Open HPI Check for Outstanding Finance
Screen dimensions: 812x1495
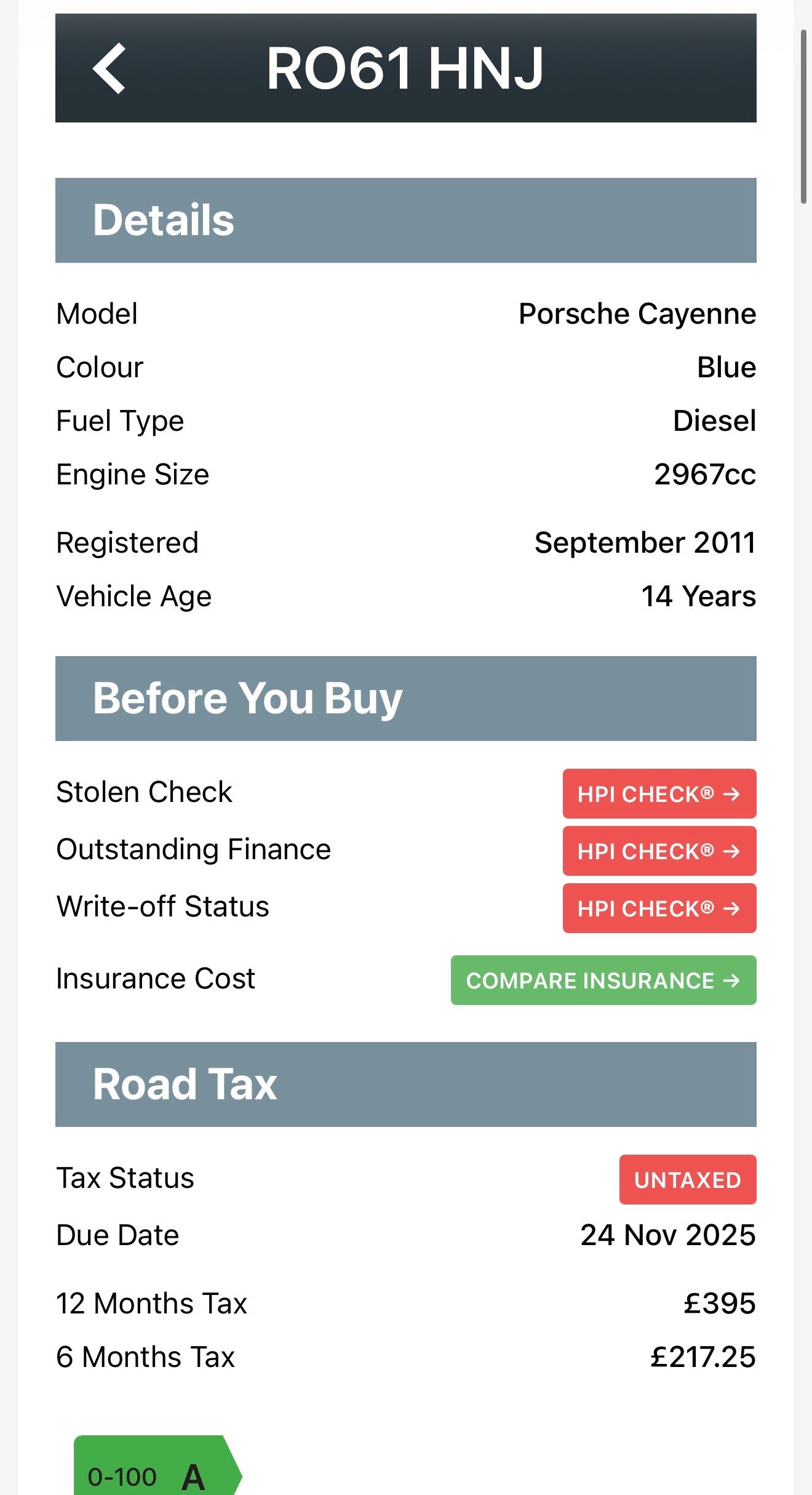(659, 851)
